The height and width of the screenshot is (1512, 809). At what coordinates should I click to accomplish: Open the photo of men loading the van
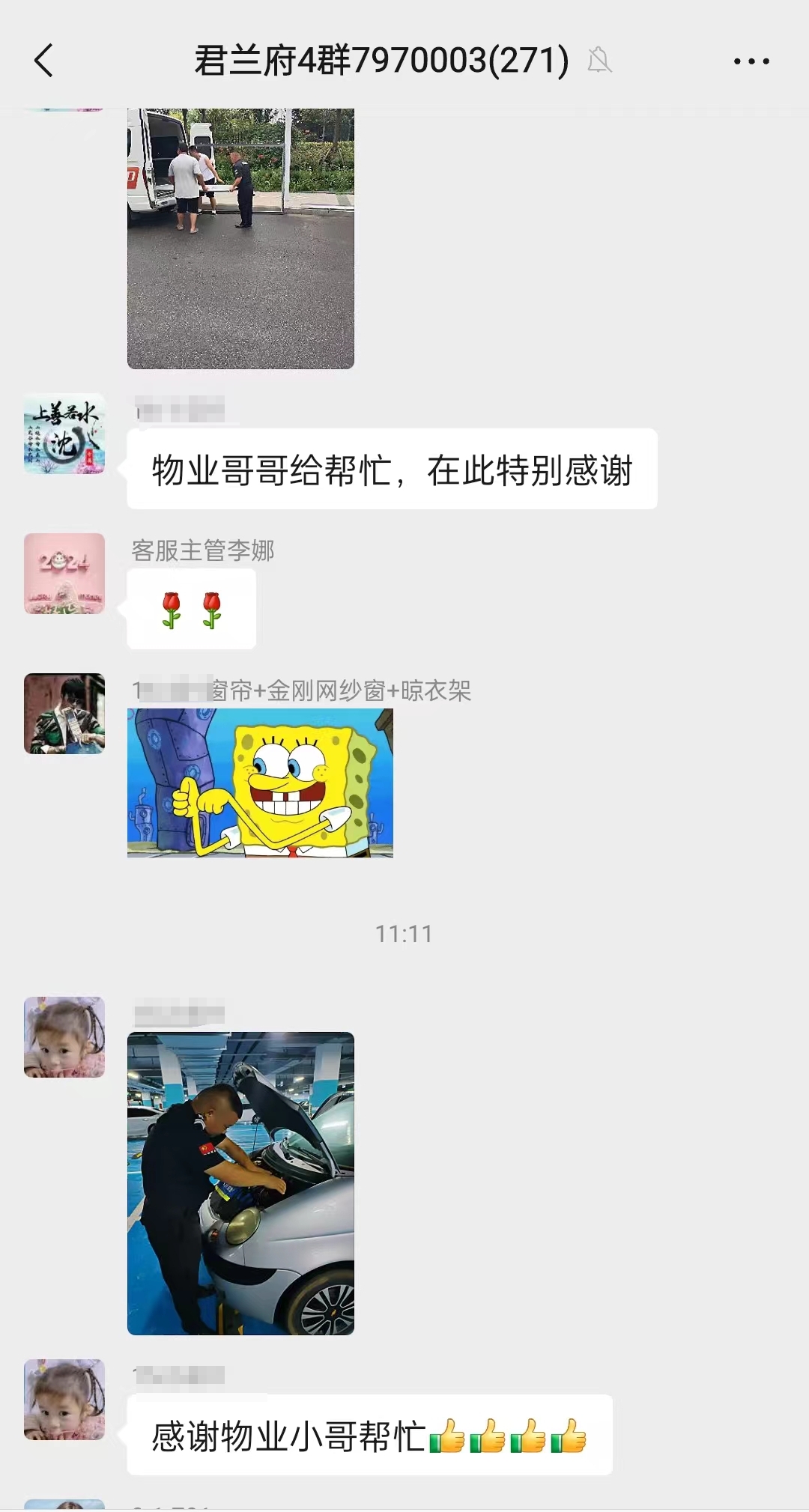(240, 238)
